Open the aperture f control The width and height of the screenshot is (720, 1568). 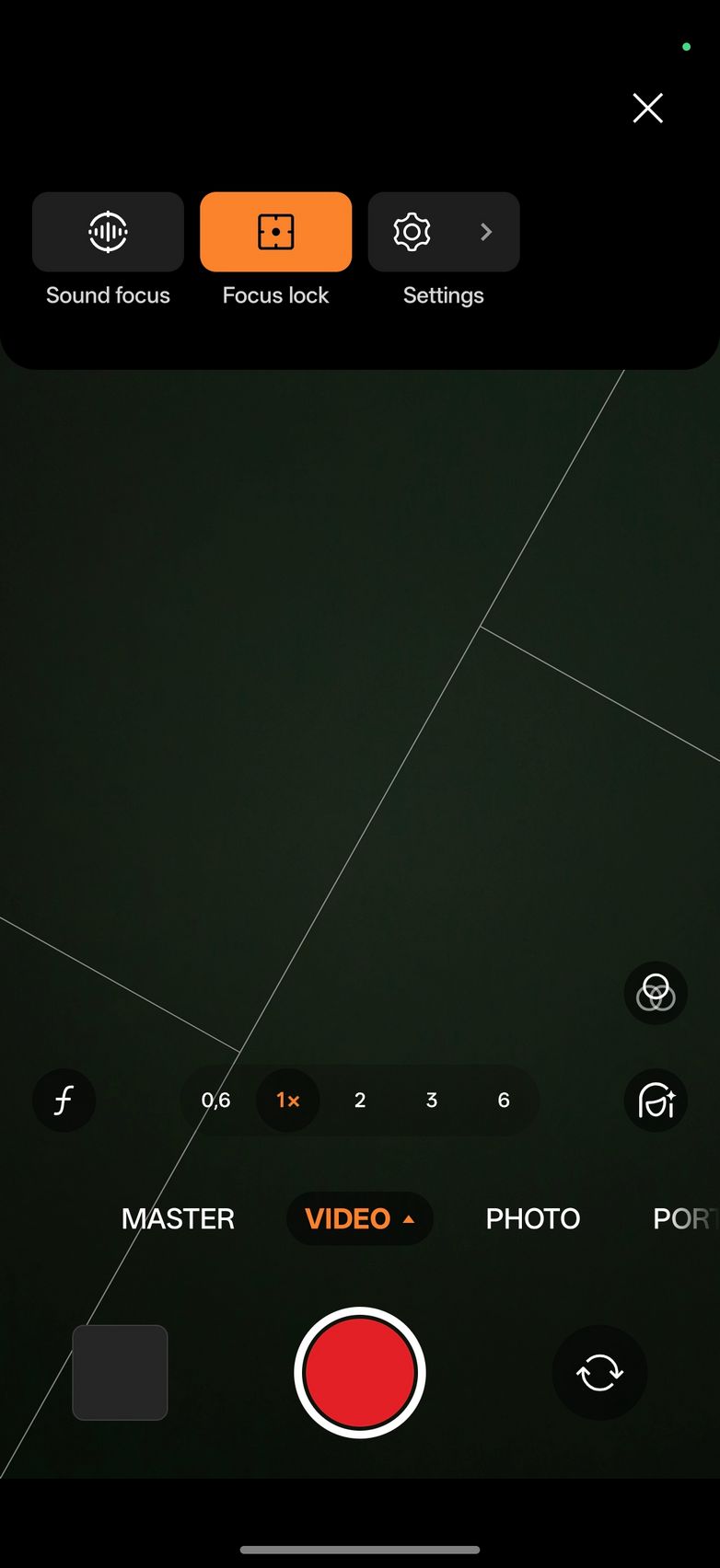click(64, 1101)
